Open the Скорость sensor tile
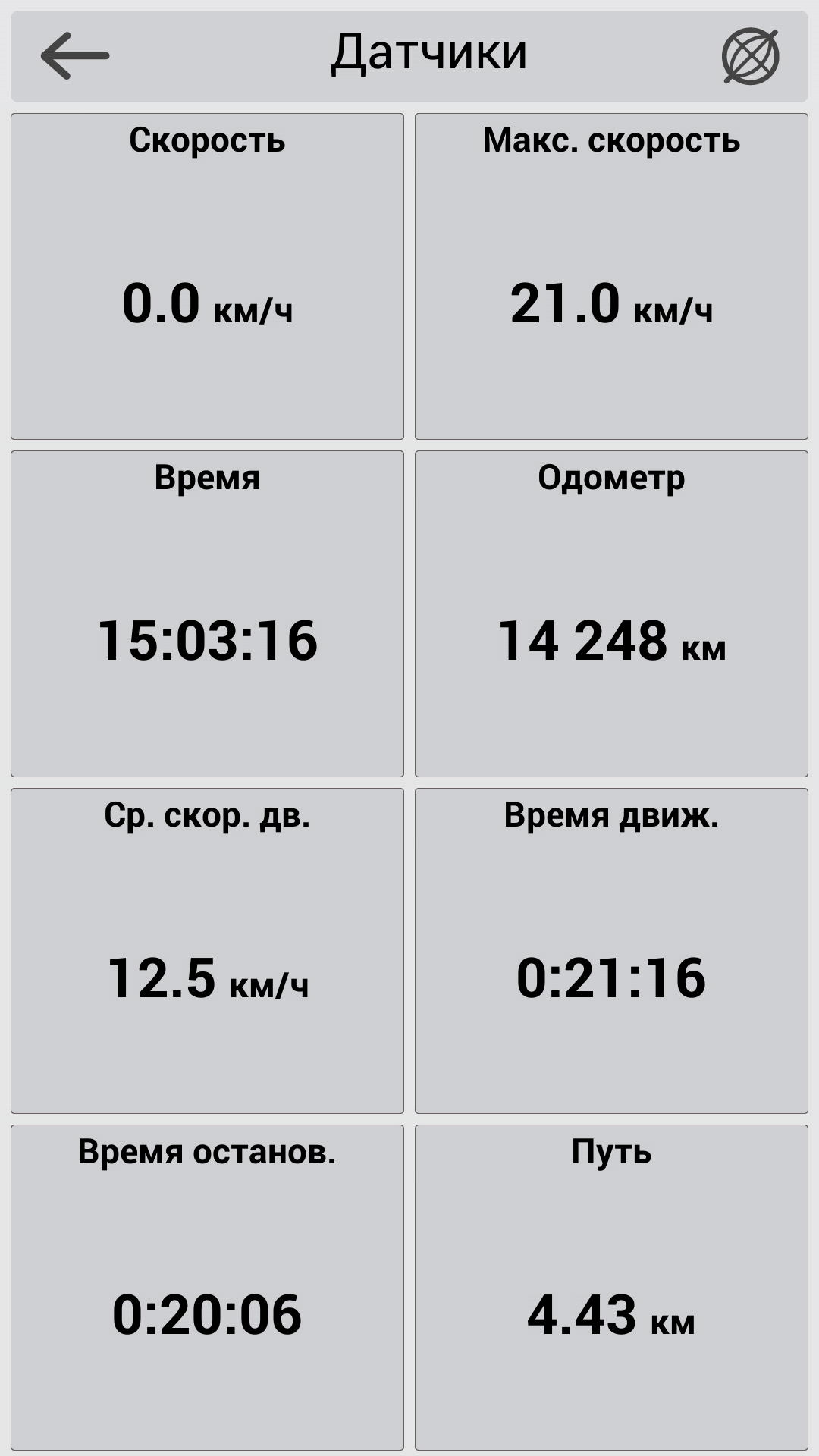Screen dimensions: 819x1456 click(x=207, y=276)
